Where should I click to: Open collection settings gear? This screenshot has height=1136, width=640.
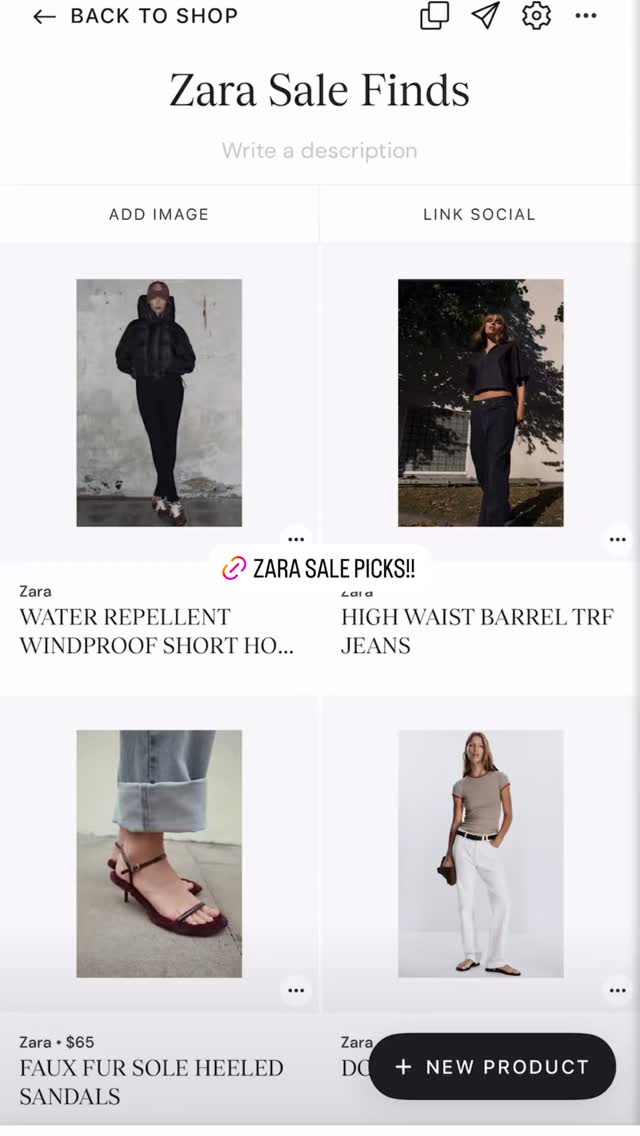536,15
